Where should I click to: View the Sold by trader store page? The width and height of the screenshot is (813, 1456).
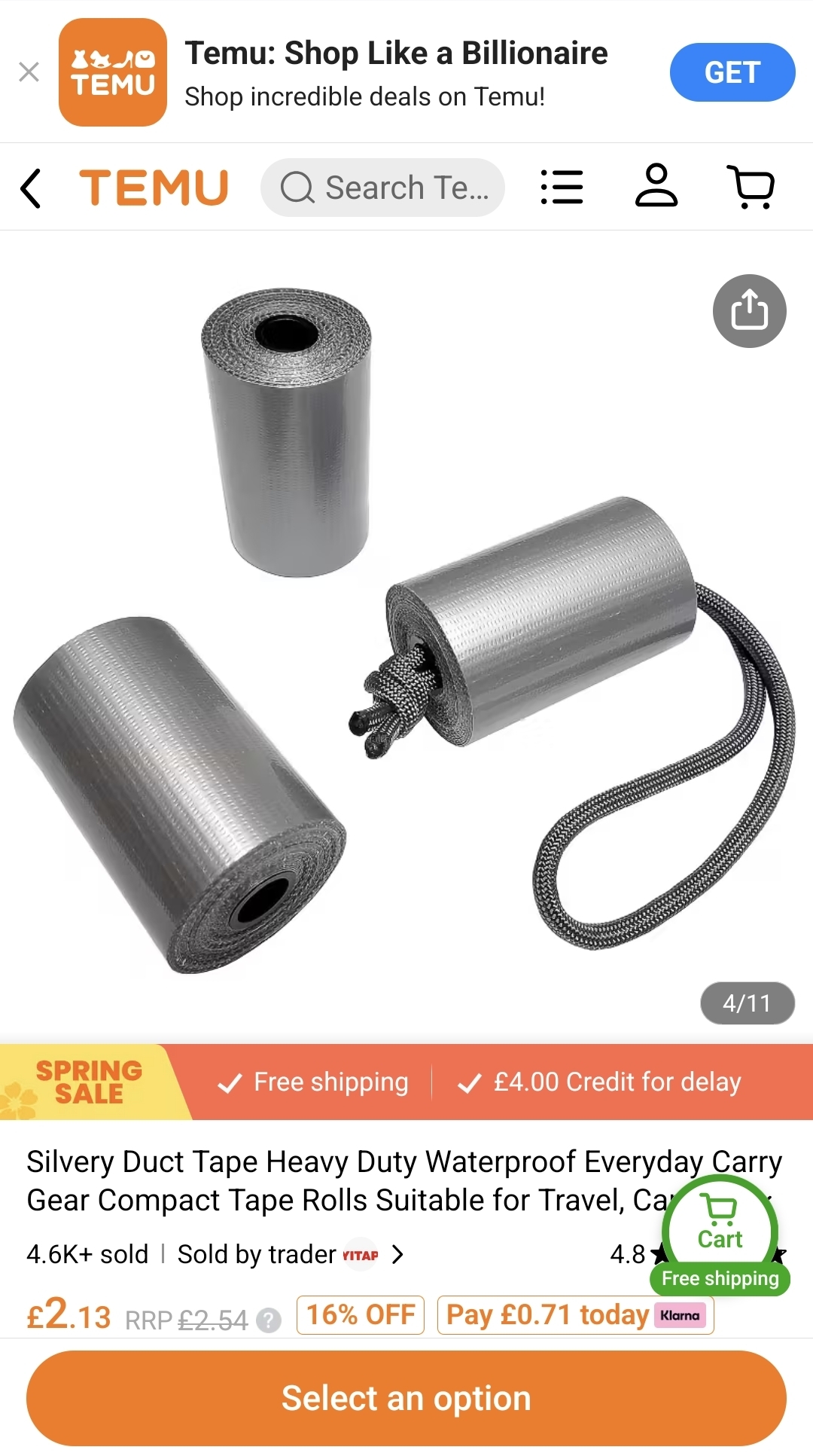point(290,1254)
